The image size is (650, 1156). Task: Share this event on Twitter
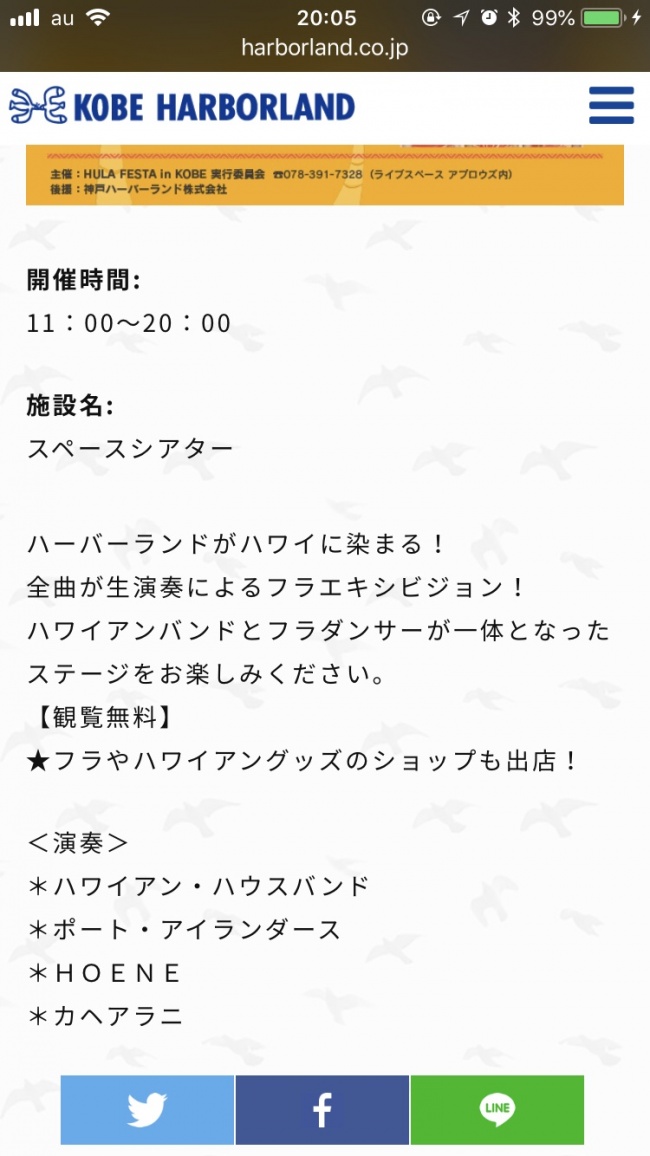click(147, 1109)
